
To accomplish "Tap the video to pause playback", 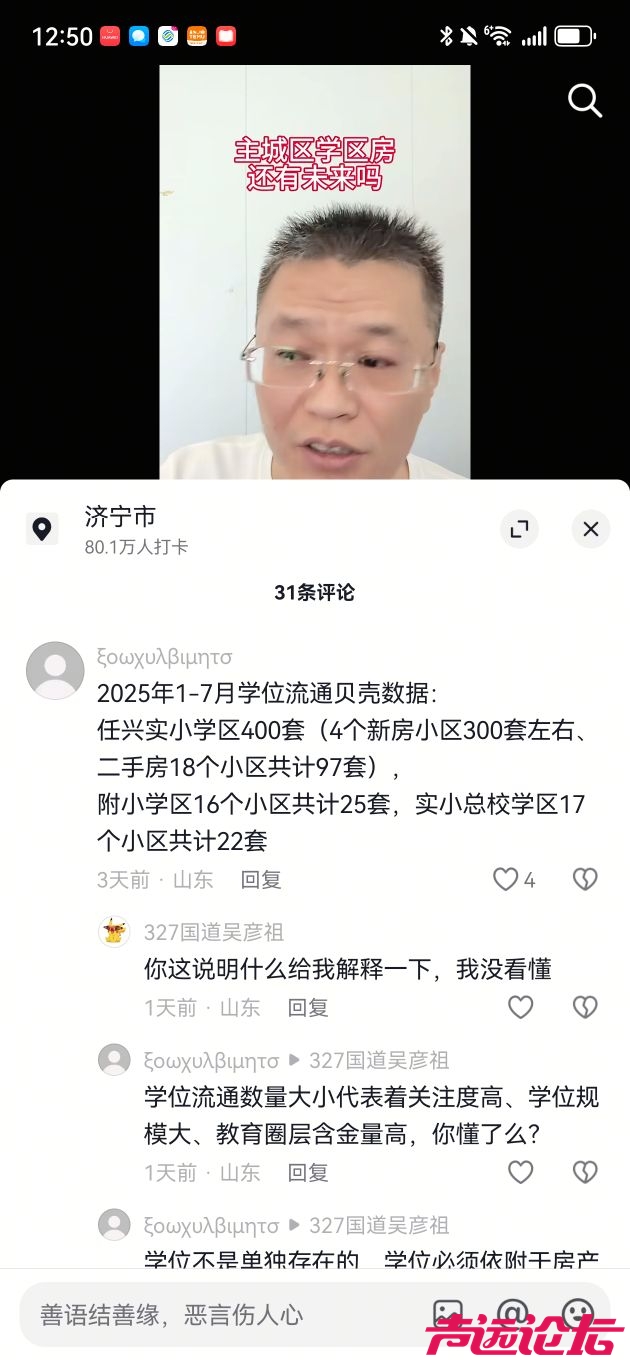I will pyautogui.click(x=314, y=300).
